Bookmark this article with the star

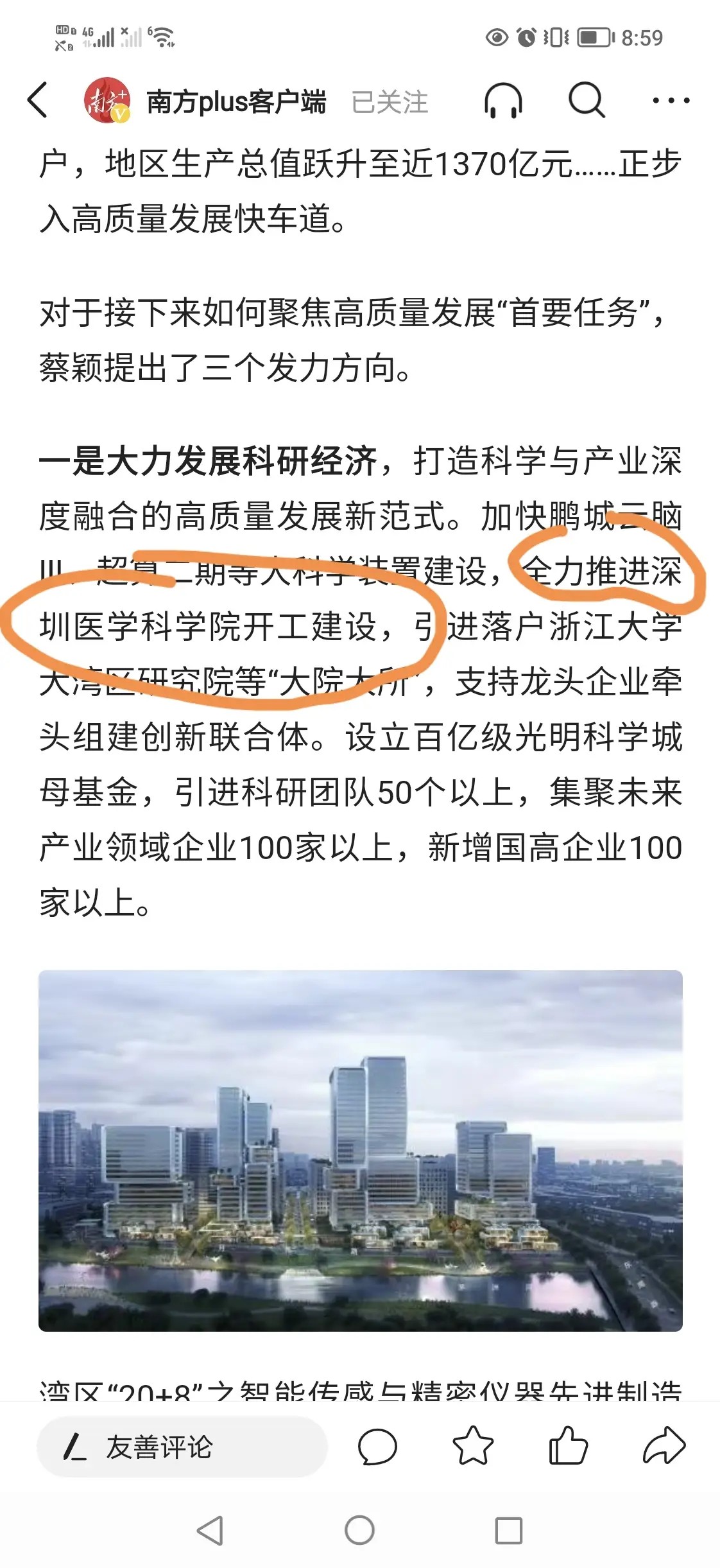coord(473,1446)
